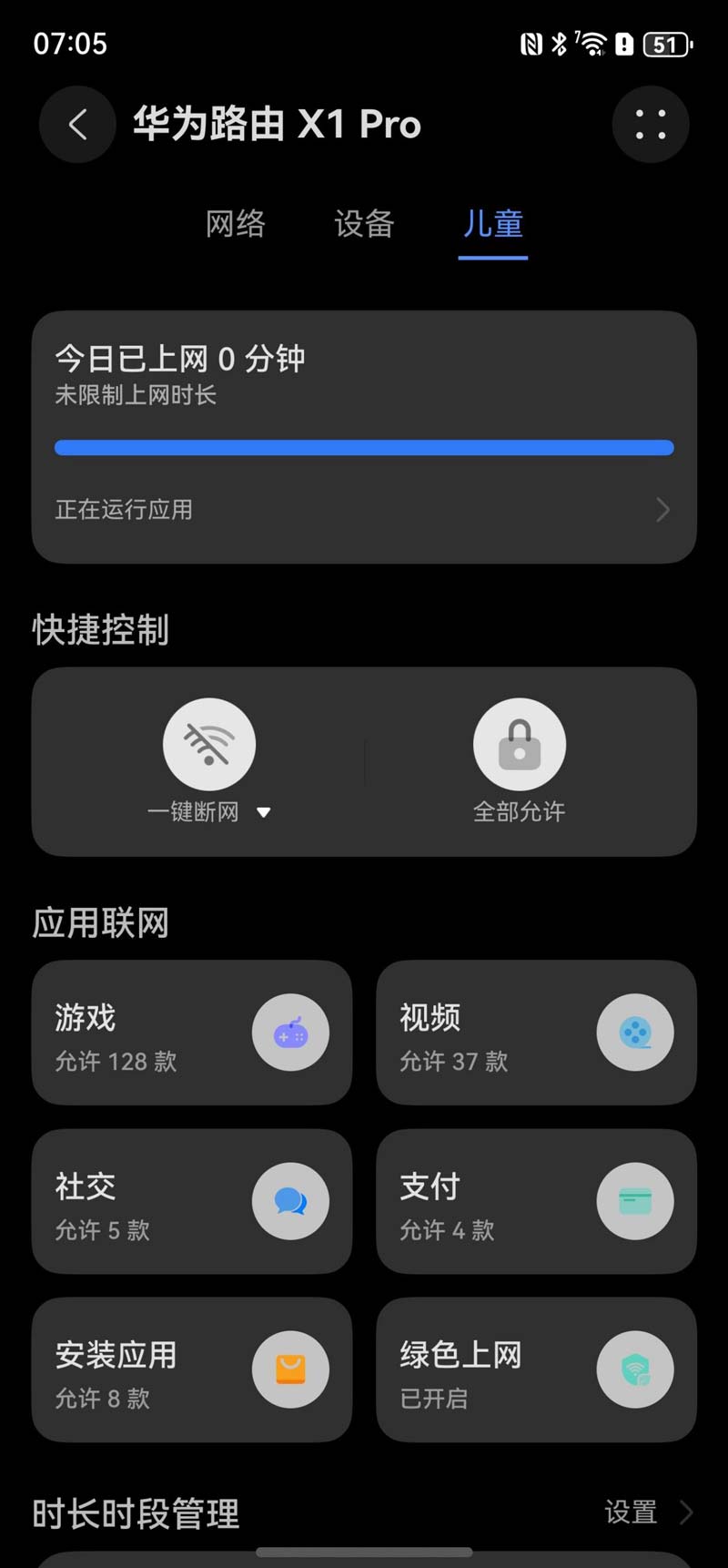
Task: Open the four-dot menu at top right
Action: [651, 124]
